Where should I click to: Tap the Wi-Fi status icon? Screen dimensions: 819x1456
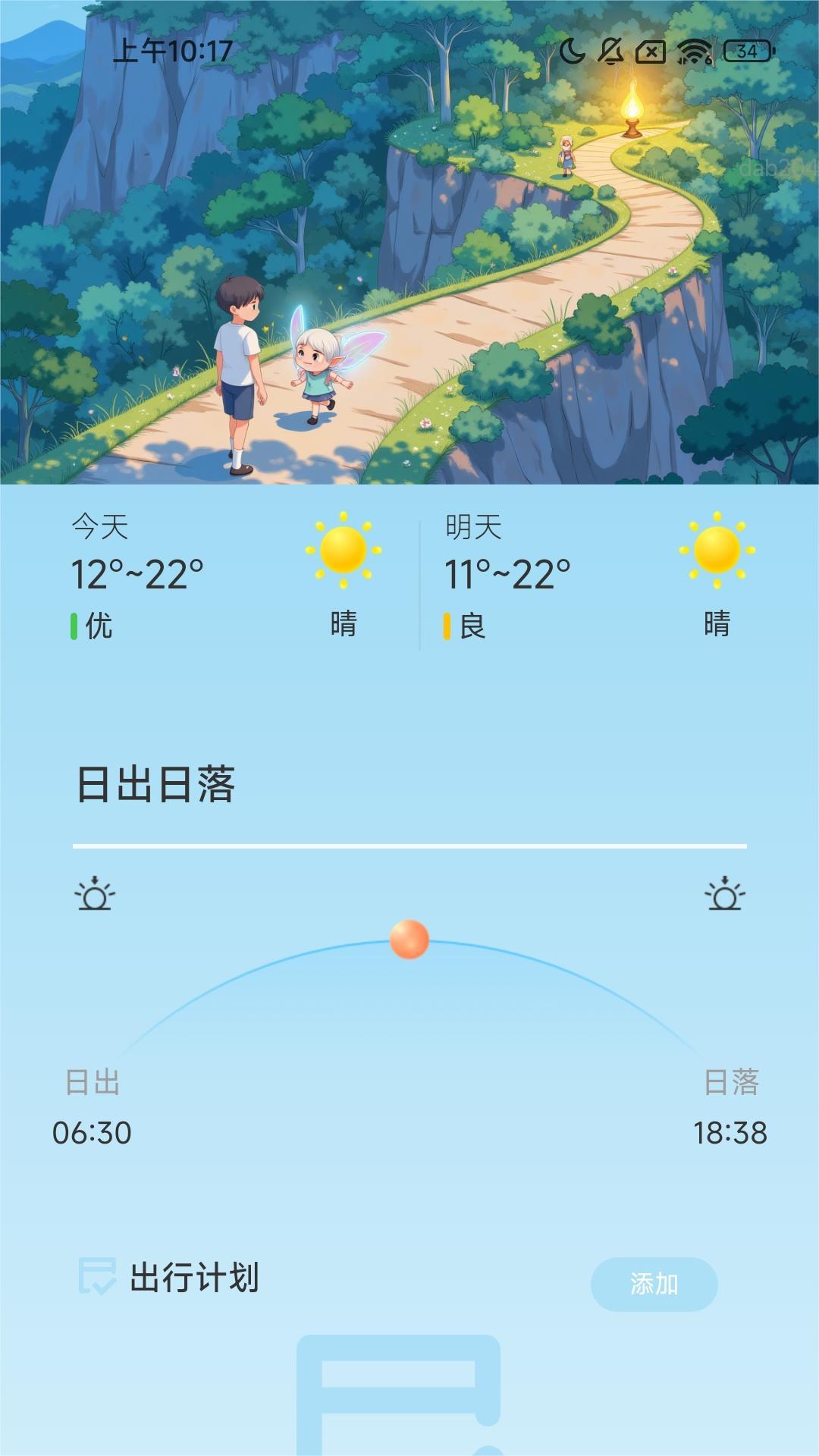[x=692, y=52]
